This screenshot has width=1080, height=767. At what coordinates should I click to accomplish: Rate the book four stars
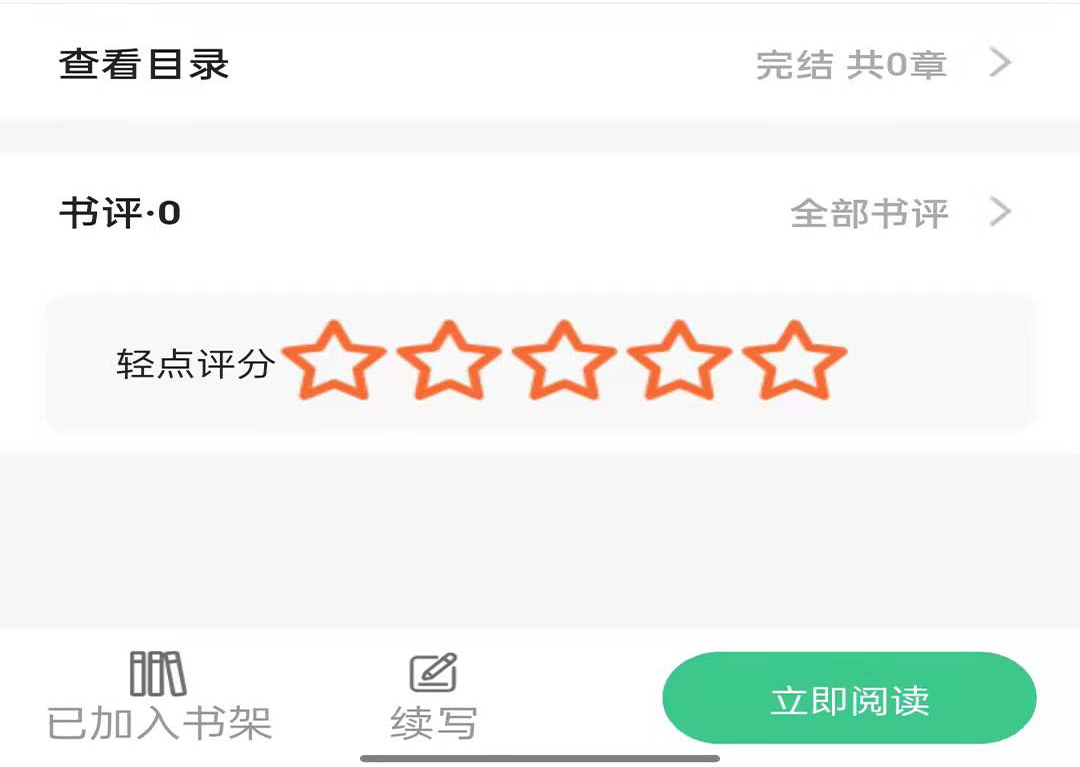coord(679,362)
